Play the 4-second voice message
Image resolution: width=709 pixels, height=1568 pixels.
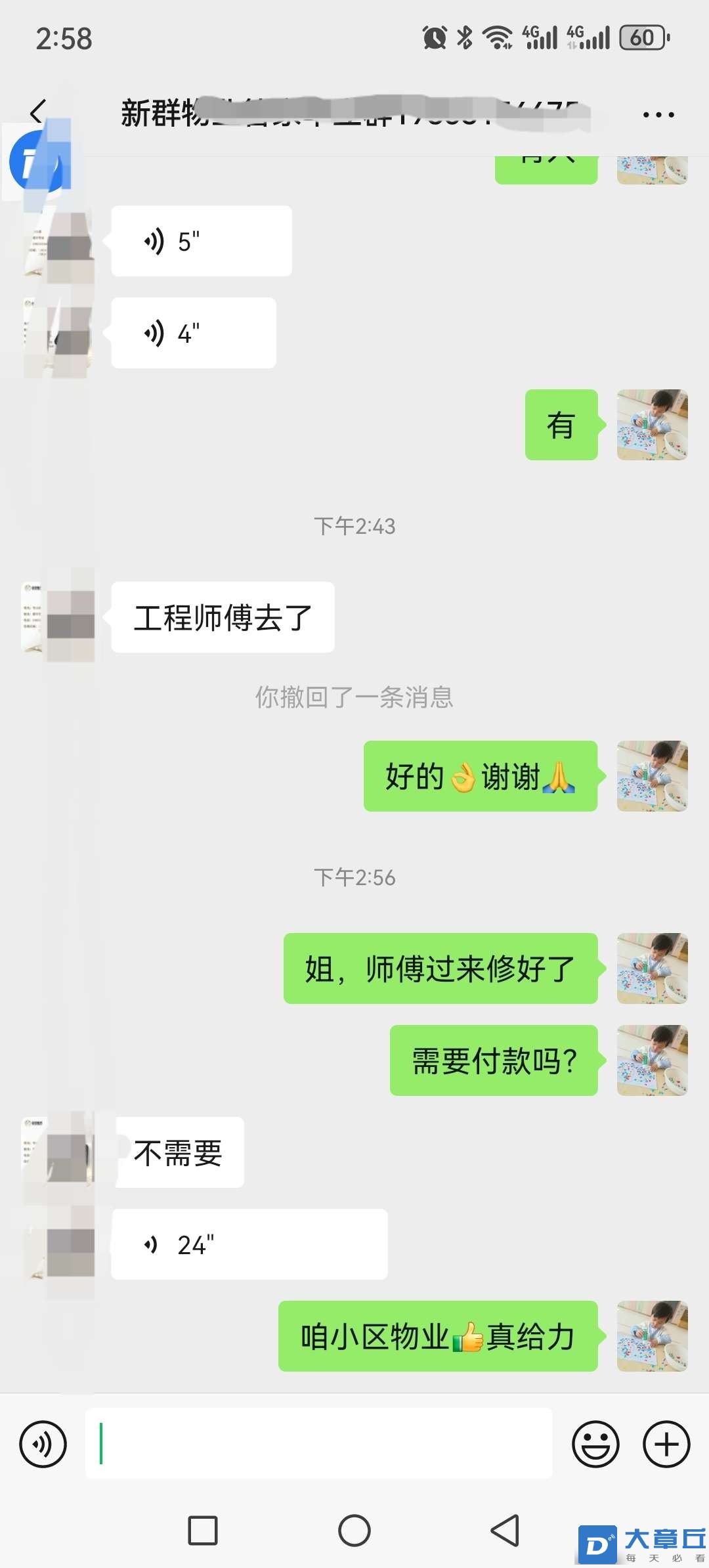point(193,334)
